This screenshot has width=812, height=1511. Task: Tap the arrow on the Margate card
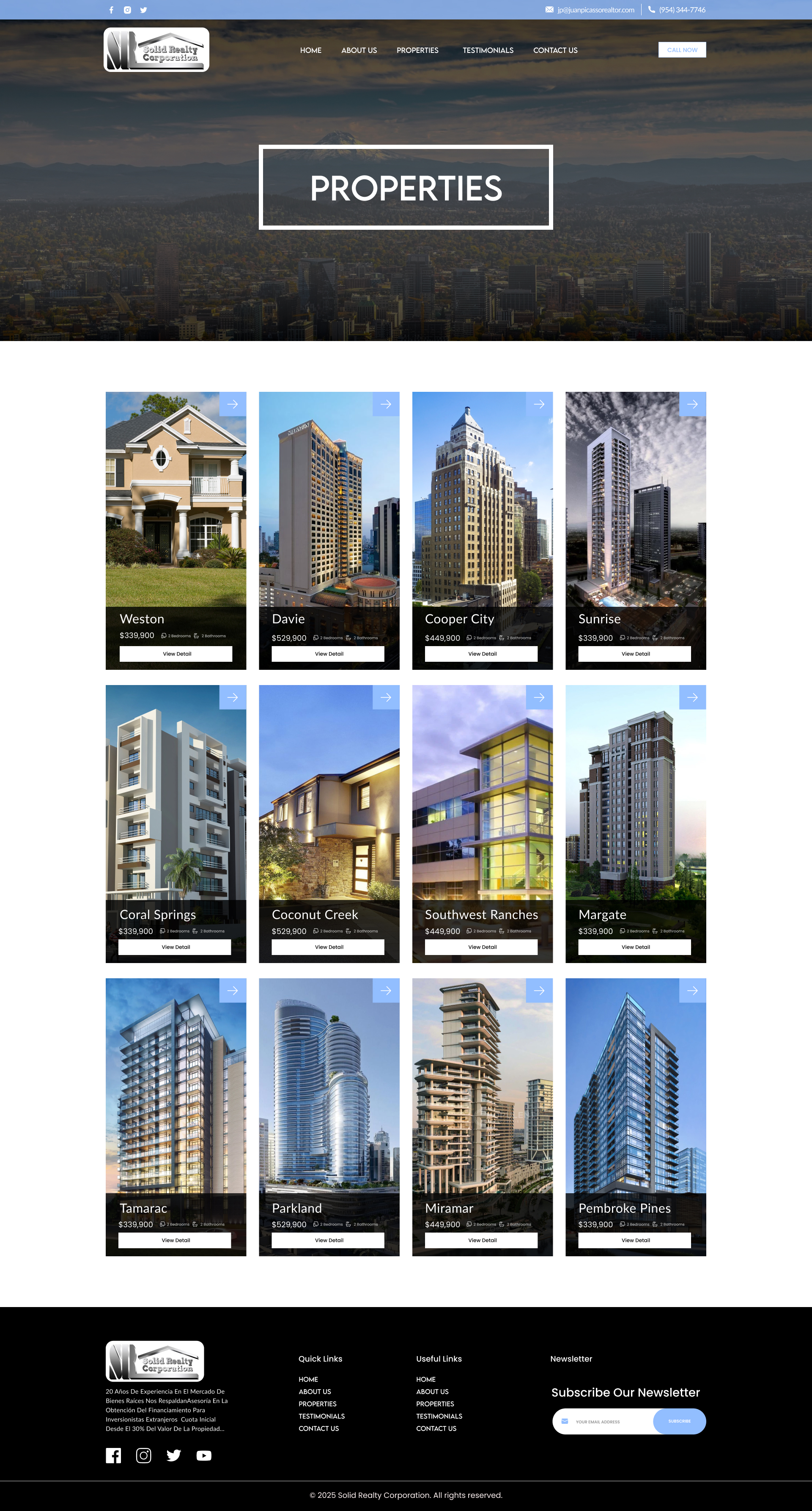point(692,697)
